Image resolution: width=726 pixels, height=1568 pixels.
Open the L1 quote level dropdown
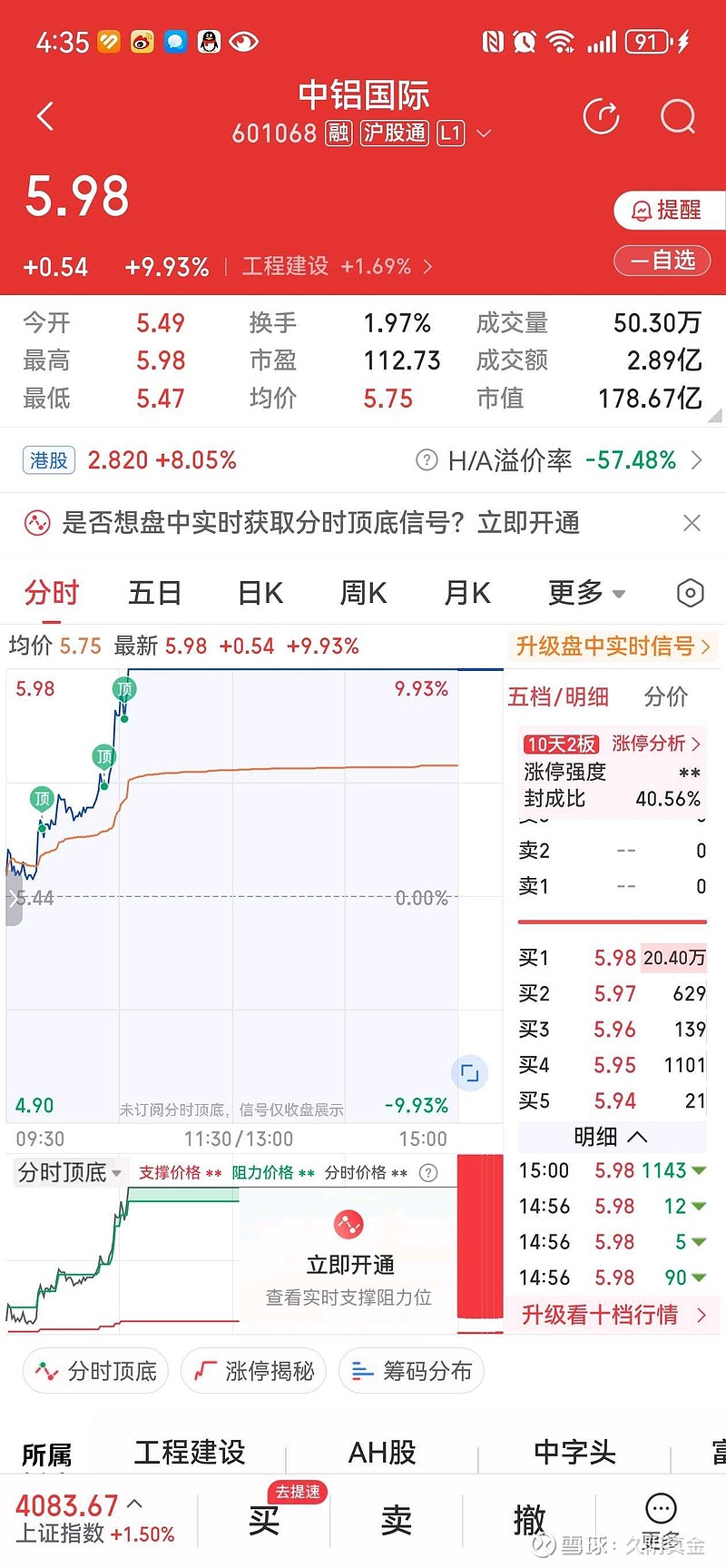tap(449, 133)
